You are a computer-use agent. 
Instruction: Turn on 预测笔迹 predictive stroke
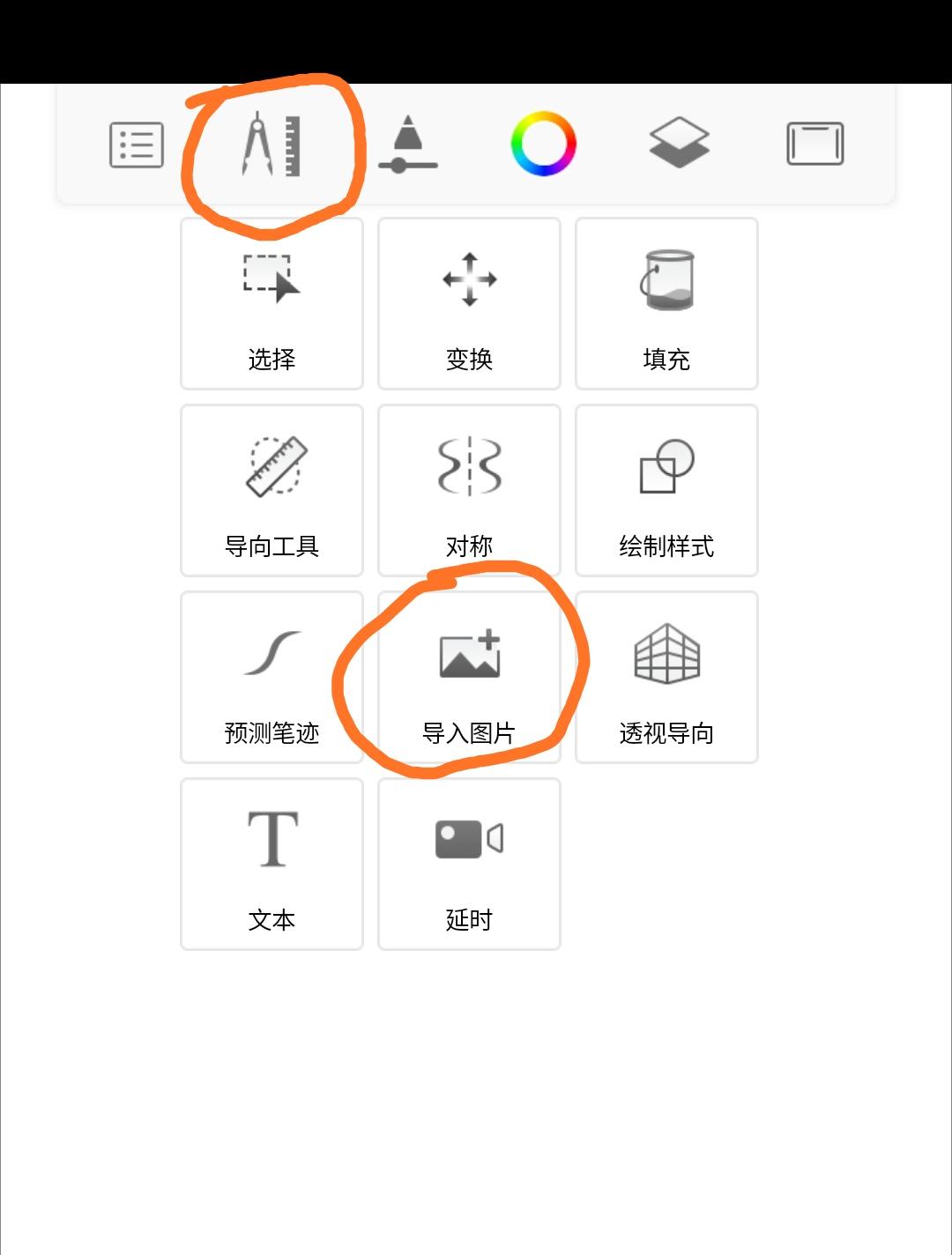pos(271,678)
